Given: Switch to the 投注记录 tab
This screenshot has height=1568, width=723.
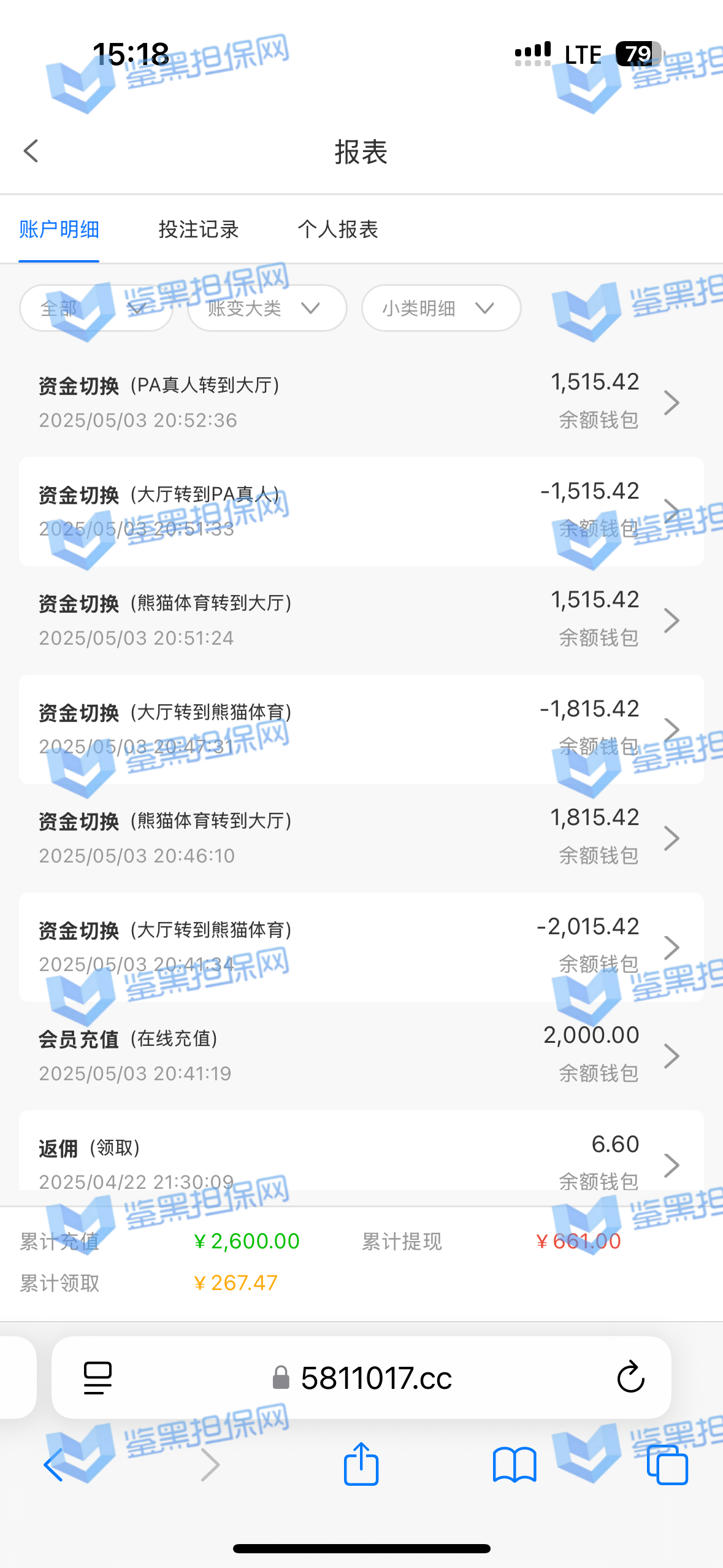Looking at the screenshot, I should coord(198,230).
